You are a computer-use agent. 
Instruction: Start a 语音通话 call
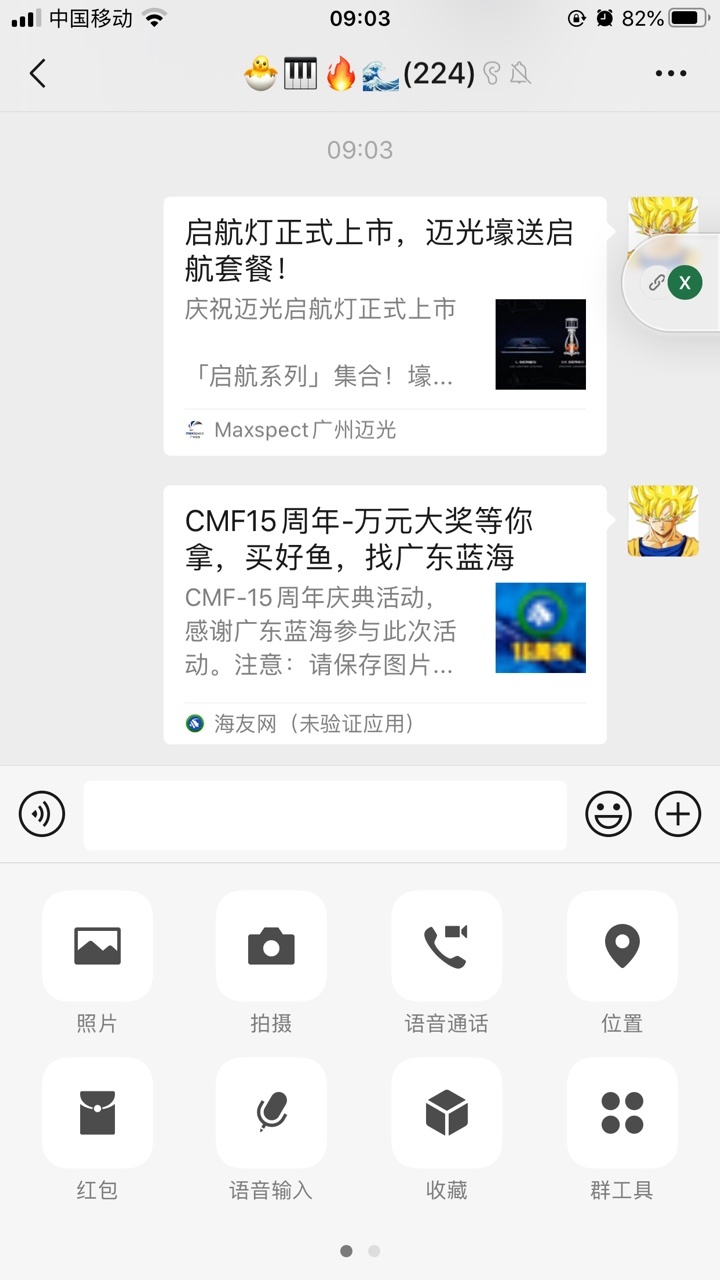(x=446, y=946)
